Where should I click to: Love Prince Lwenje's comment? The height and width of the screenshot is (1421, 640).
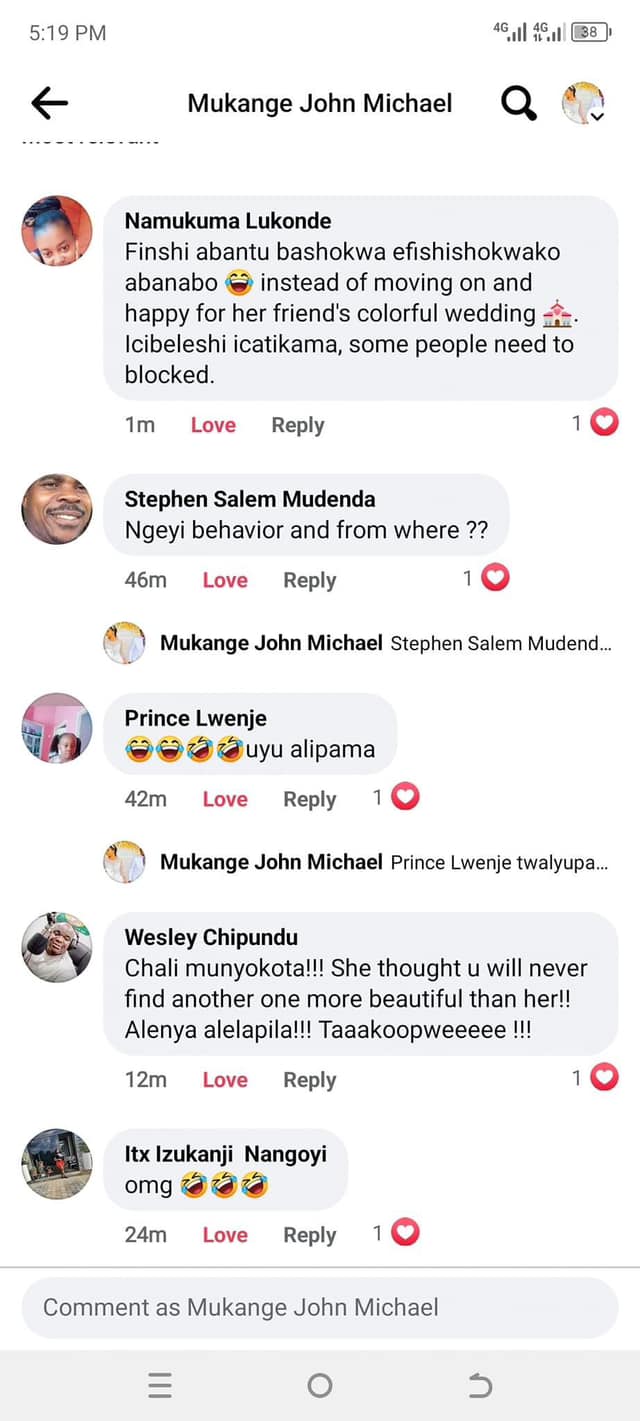coord(225,799)
